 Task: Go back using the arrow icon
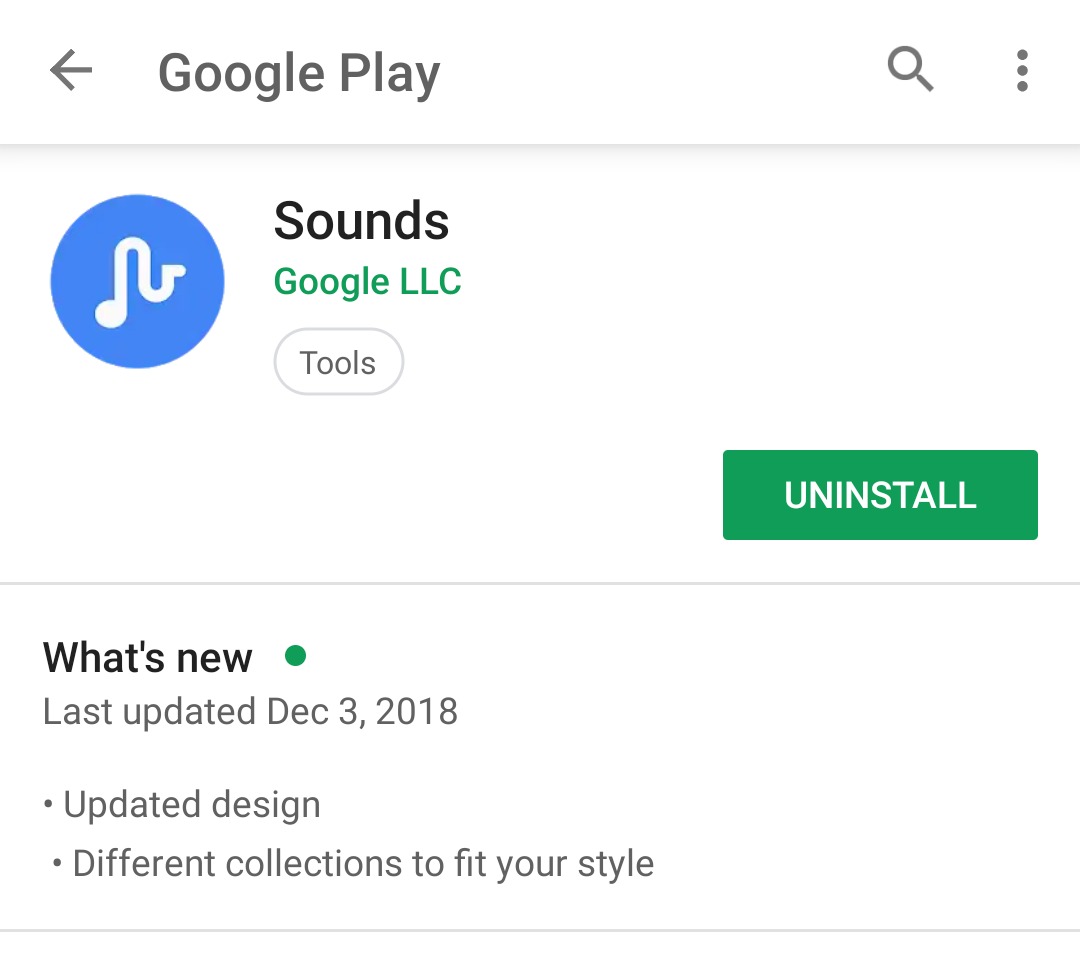coord(71,72)
